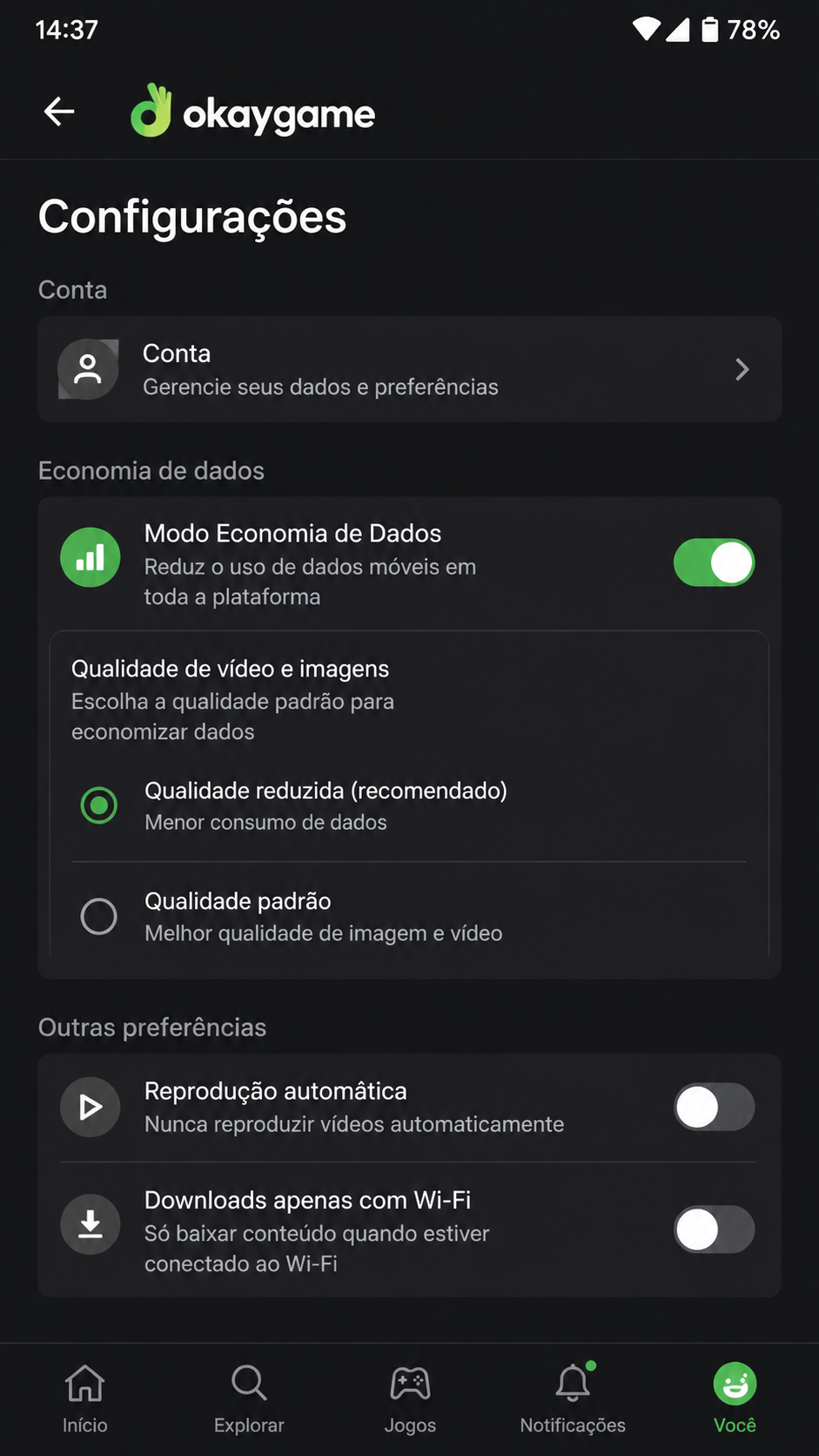Image resolution: width=819 pixels, height=1456 pixels.
Task: Switch to the Explorar tab
Action: tap(249, 1399)
